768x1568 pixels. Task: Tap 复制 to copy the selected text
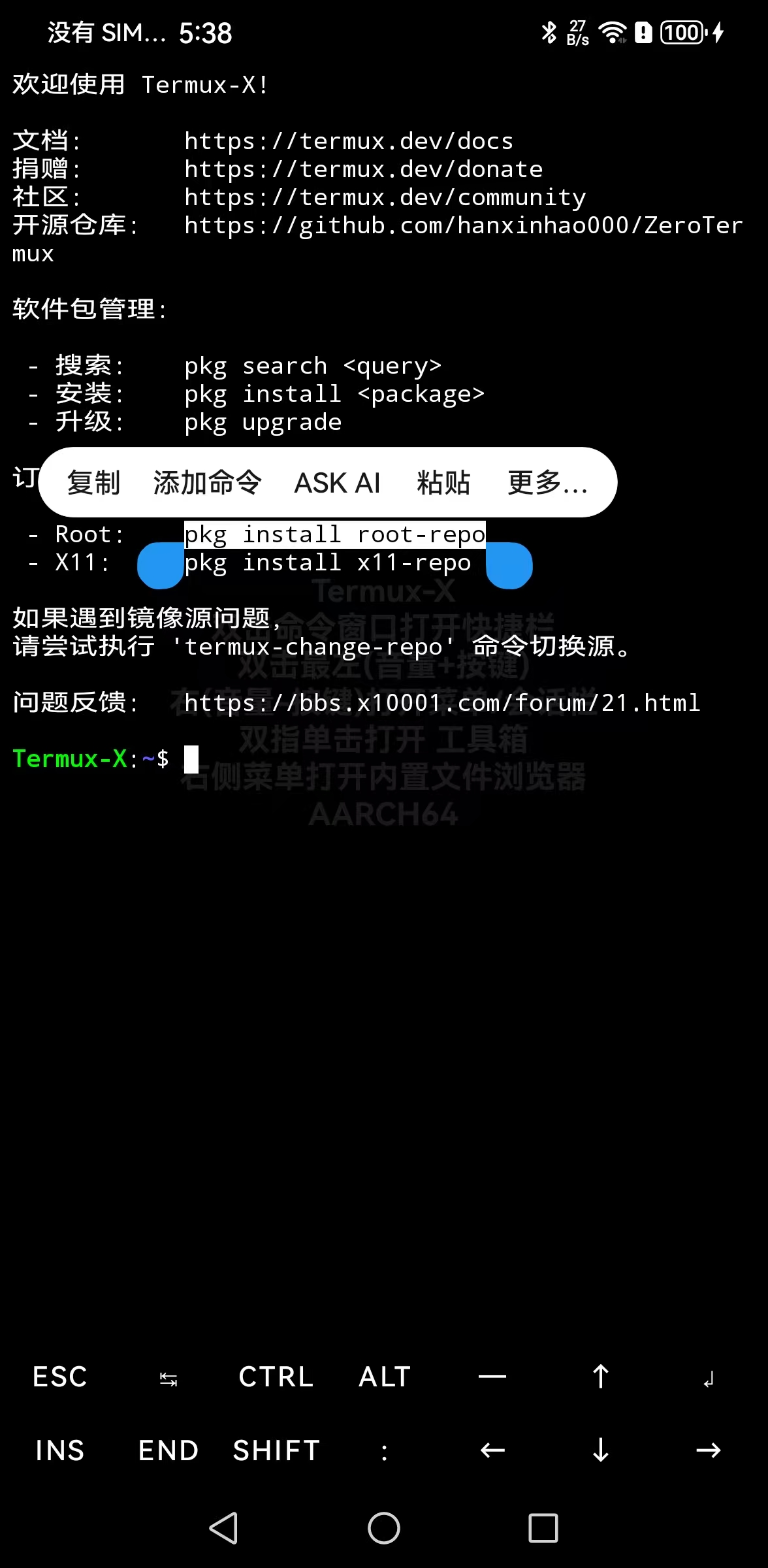(93, 483)
